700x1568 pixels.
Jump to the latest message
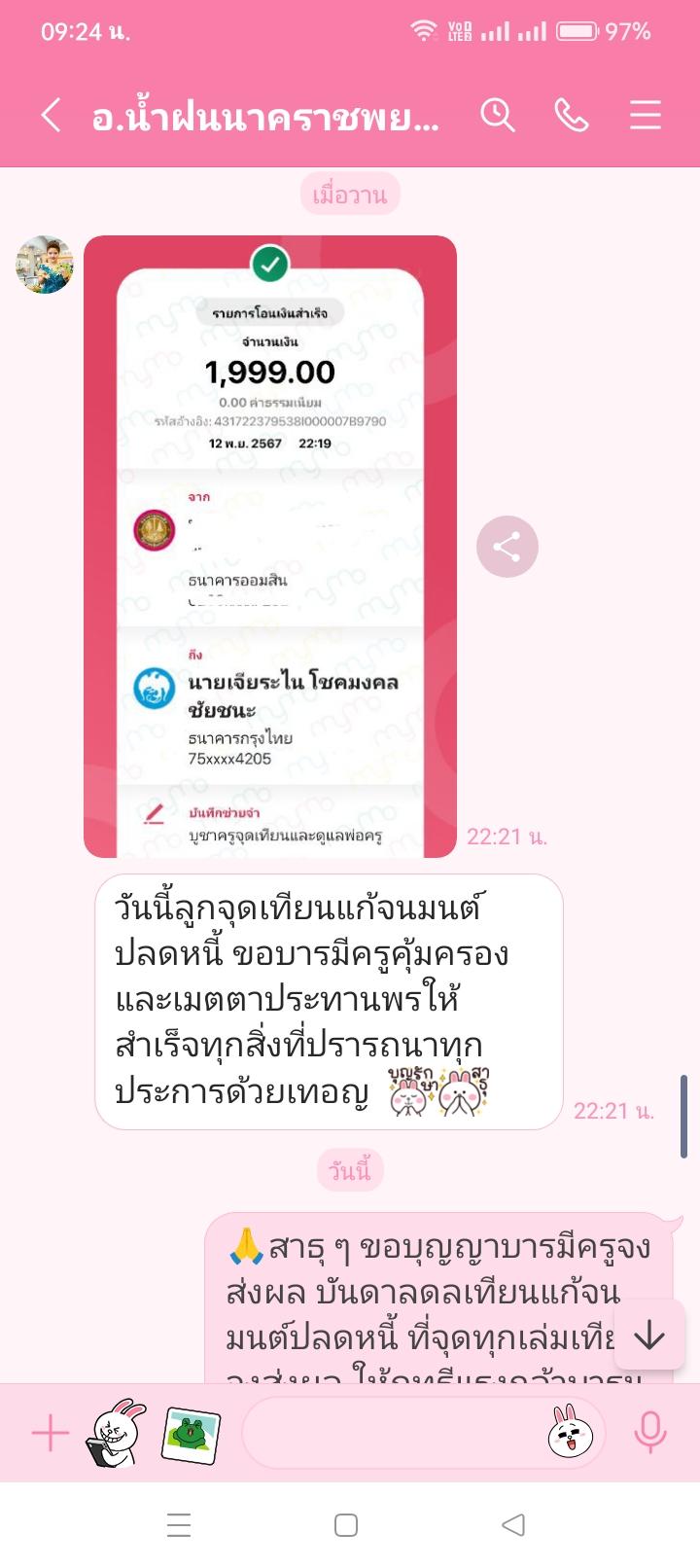tap(648, 1336)
